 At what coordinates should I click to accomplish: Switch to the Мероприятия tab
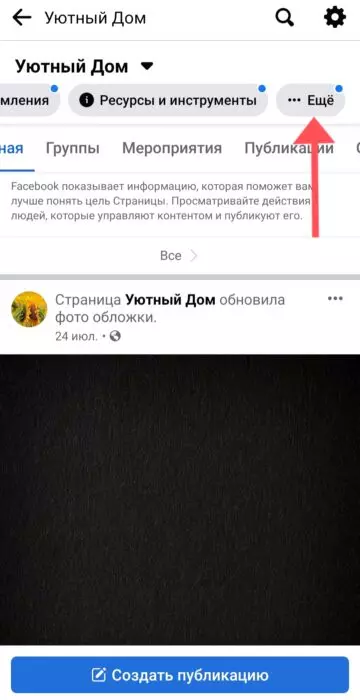[x=172, y=148]
